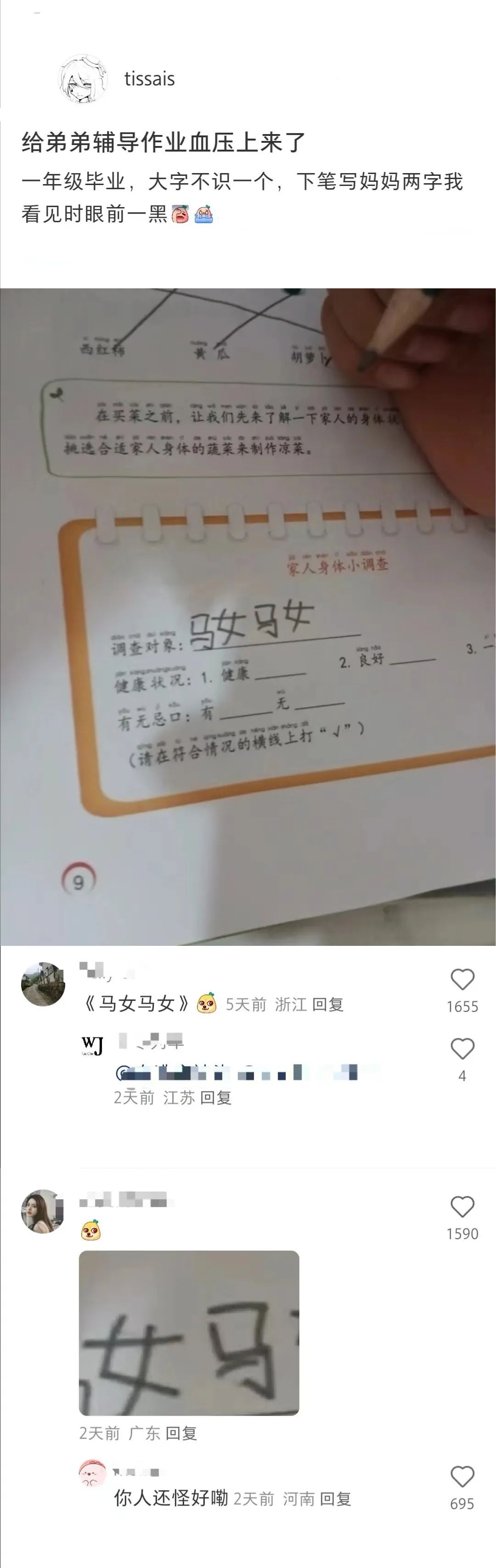Reply to the 广东 image comment
The width and height of the screenshot is (496, 1568).
pos(181,1433)
